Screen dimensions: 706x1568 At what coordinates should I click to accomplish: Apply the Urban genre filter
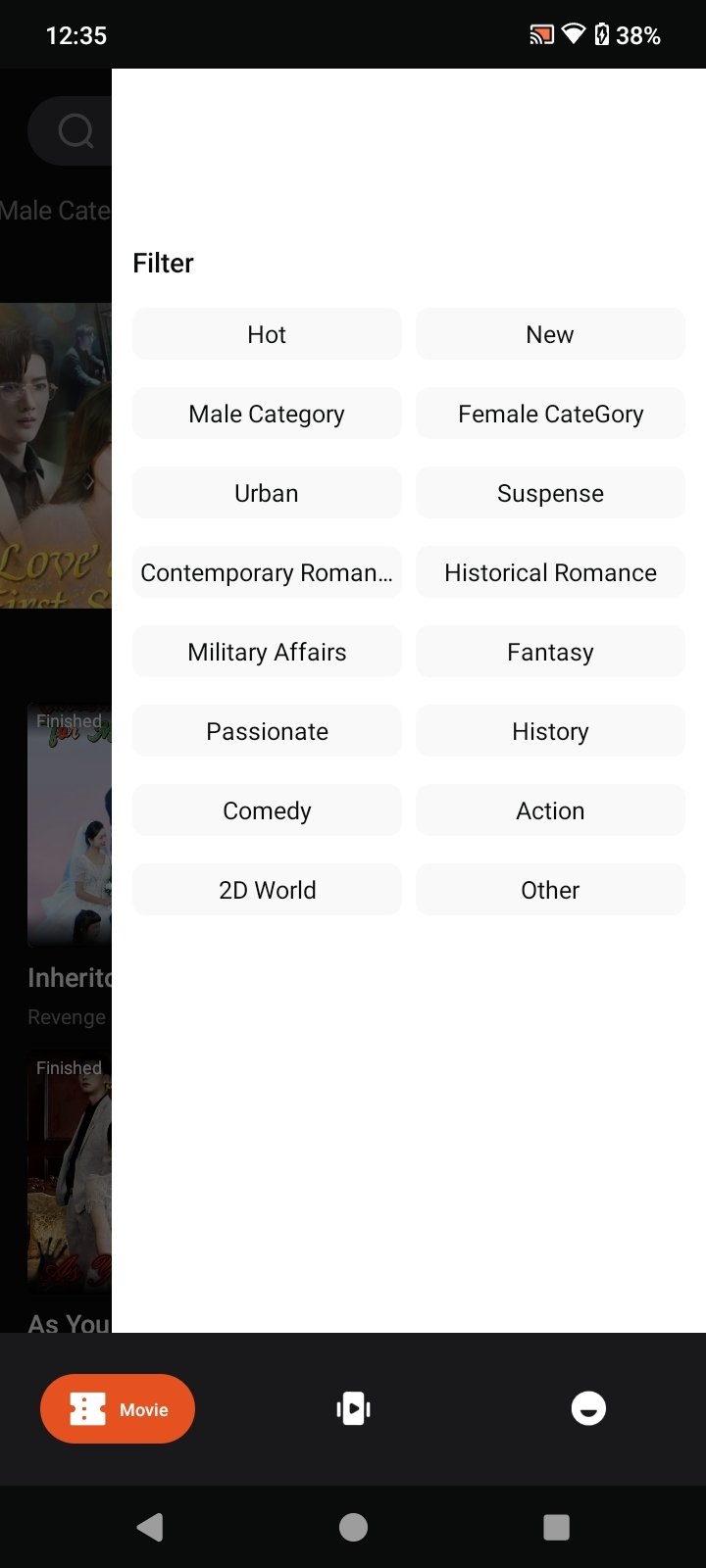tap(267, 493)
